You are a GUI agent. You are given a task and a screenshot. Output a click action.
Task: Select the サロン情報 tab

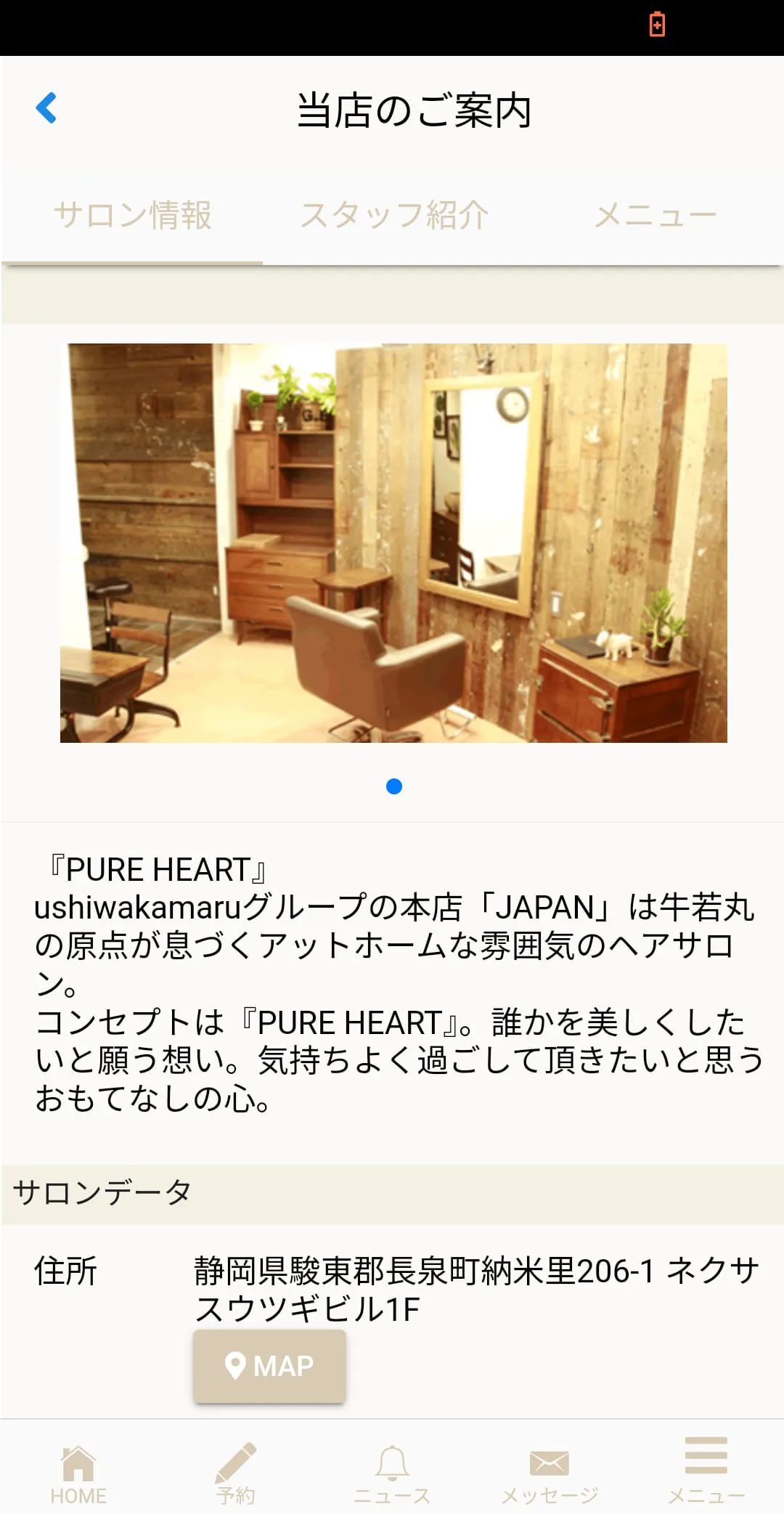[x=132, y=216]
